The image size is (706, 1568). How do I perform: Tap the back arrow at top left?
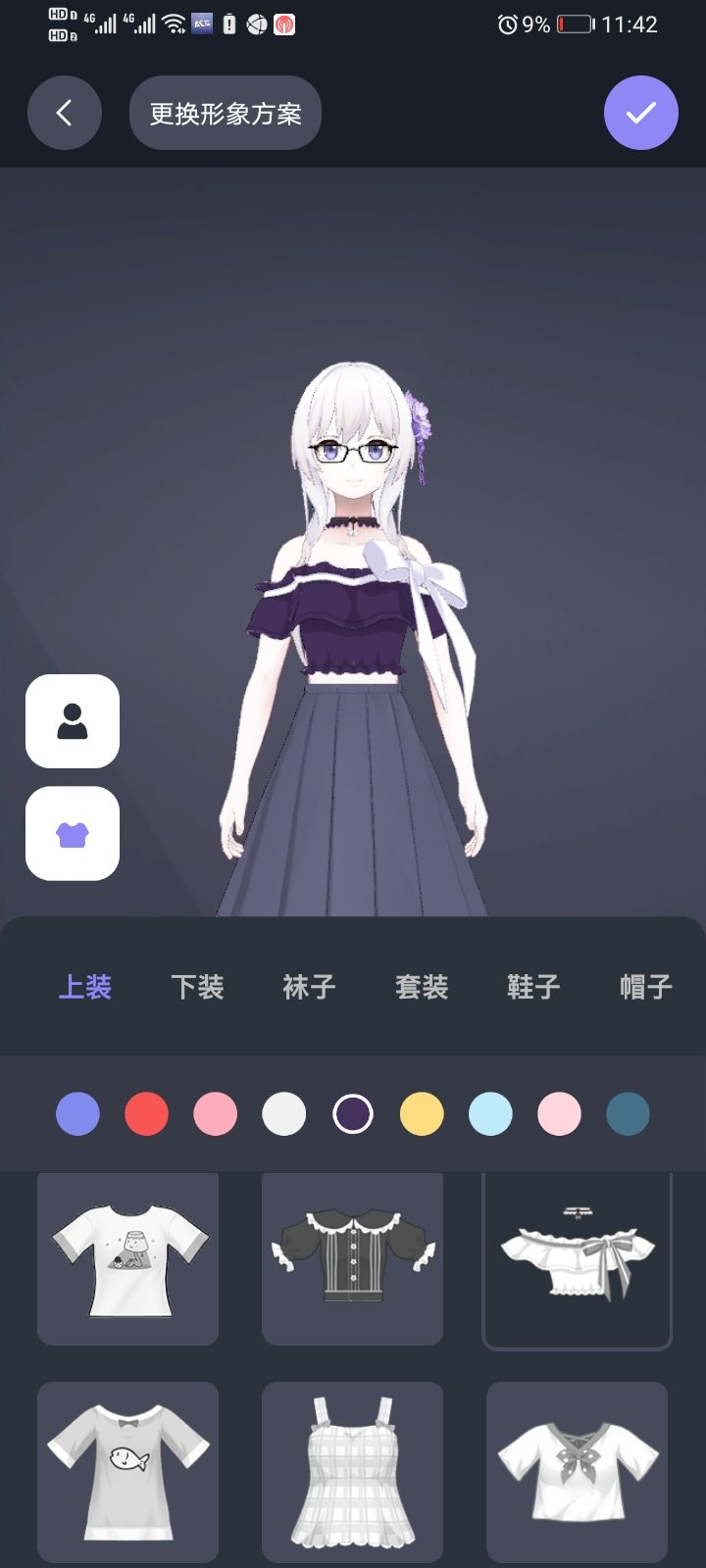tap(64, 113)
